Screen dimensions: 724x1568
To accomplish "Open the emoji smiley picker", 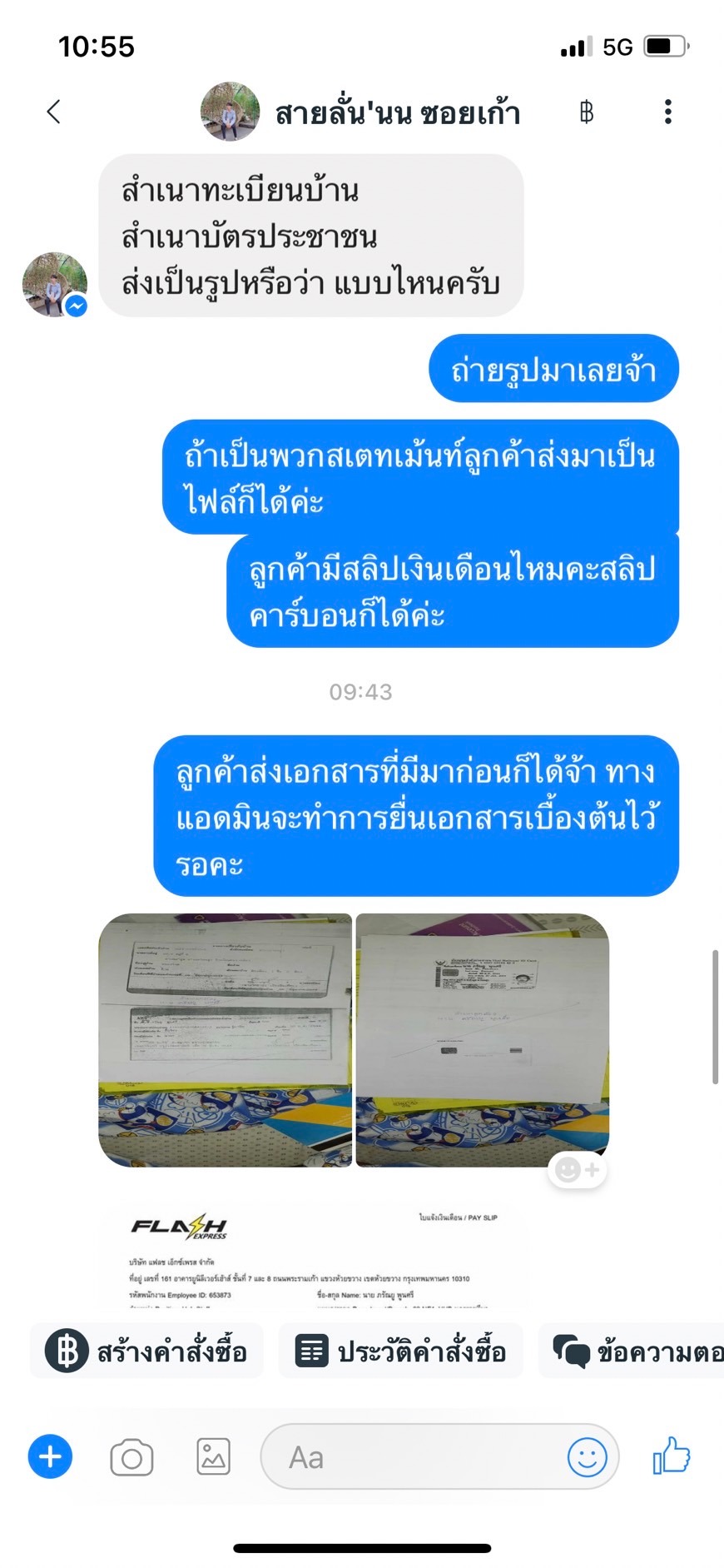I will (587, 1457).
